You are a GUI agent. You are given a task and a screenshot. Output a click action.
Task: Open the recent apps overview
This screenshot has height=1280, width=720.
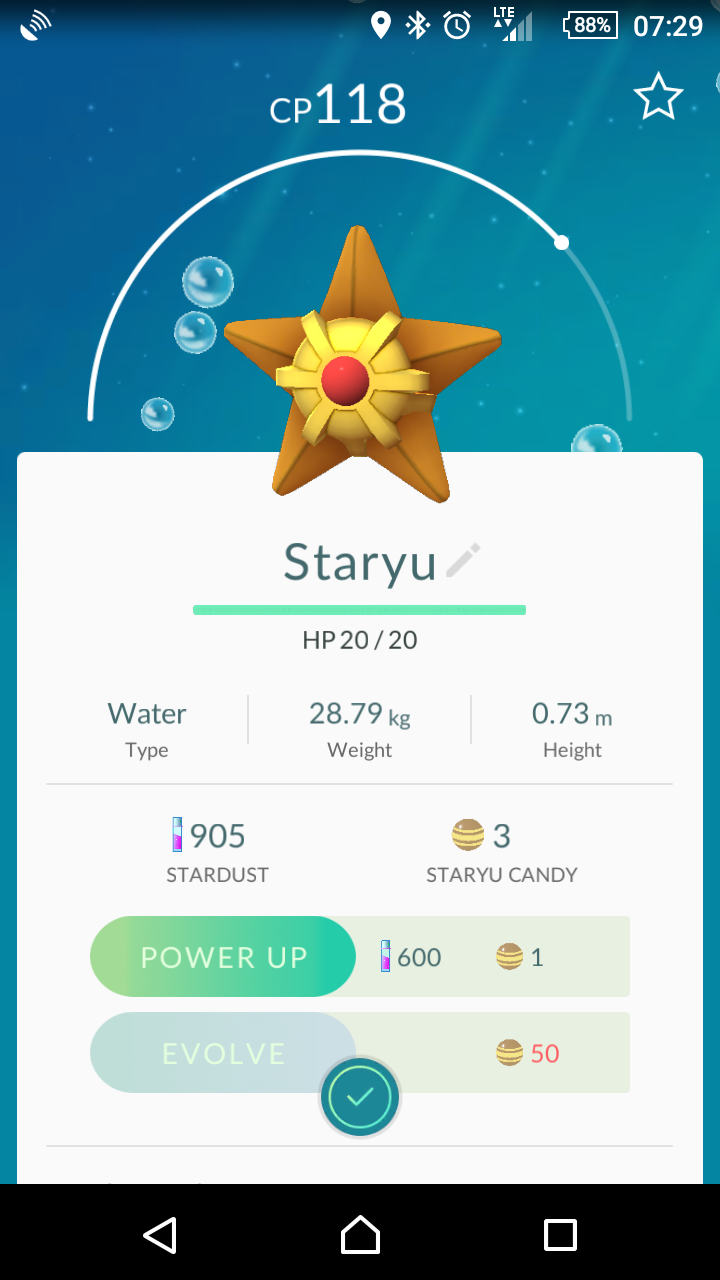[x=560, y=1235]
